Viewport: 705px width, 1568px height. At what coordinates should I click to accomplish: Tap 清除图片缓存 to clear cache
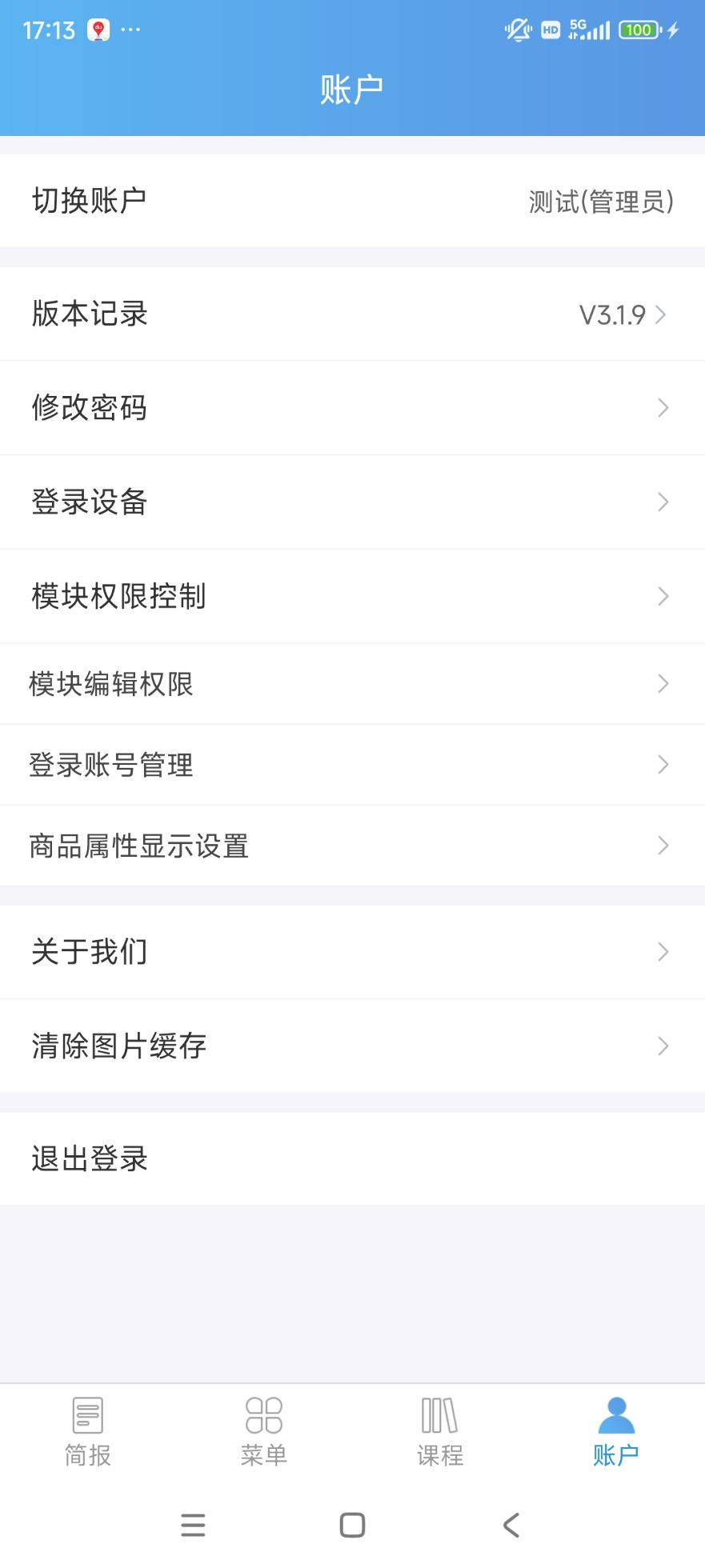pos(352,1046)
